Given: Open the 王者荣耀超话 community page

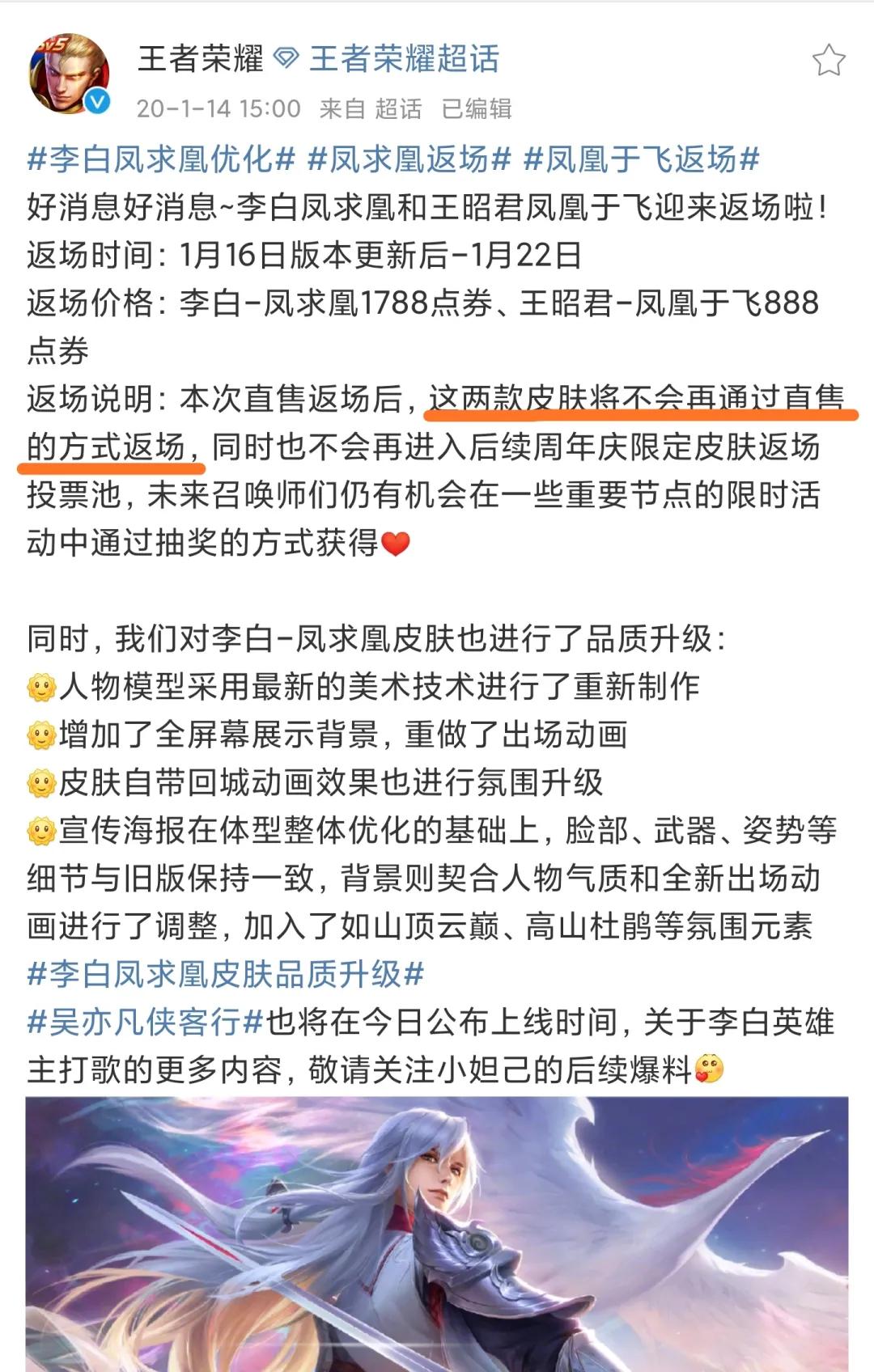Looking at the screenshot, I should coord(404,55).
